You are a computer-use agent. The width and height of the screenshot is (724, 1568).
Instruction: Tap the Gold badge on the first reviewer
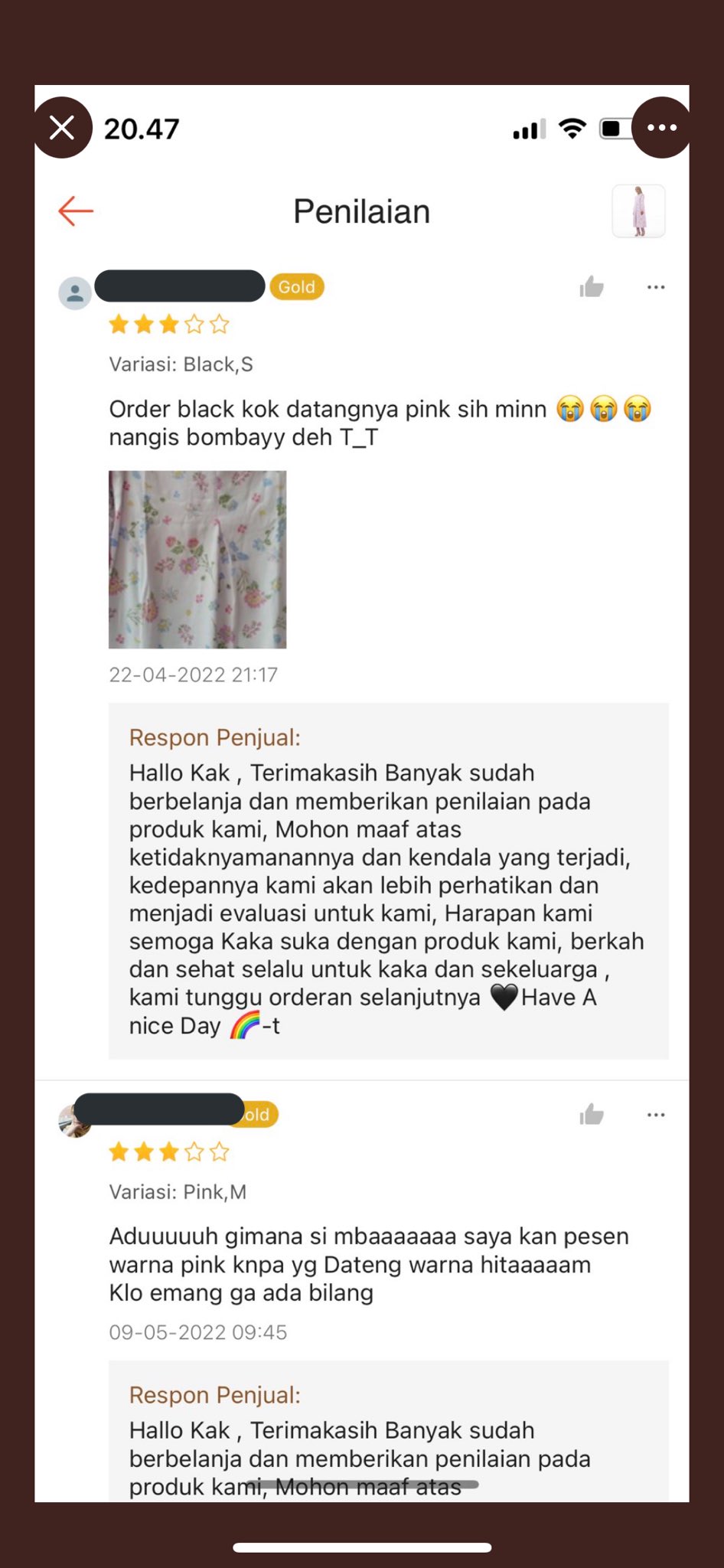(297, 287)
